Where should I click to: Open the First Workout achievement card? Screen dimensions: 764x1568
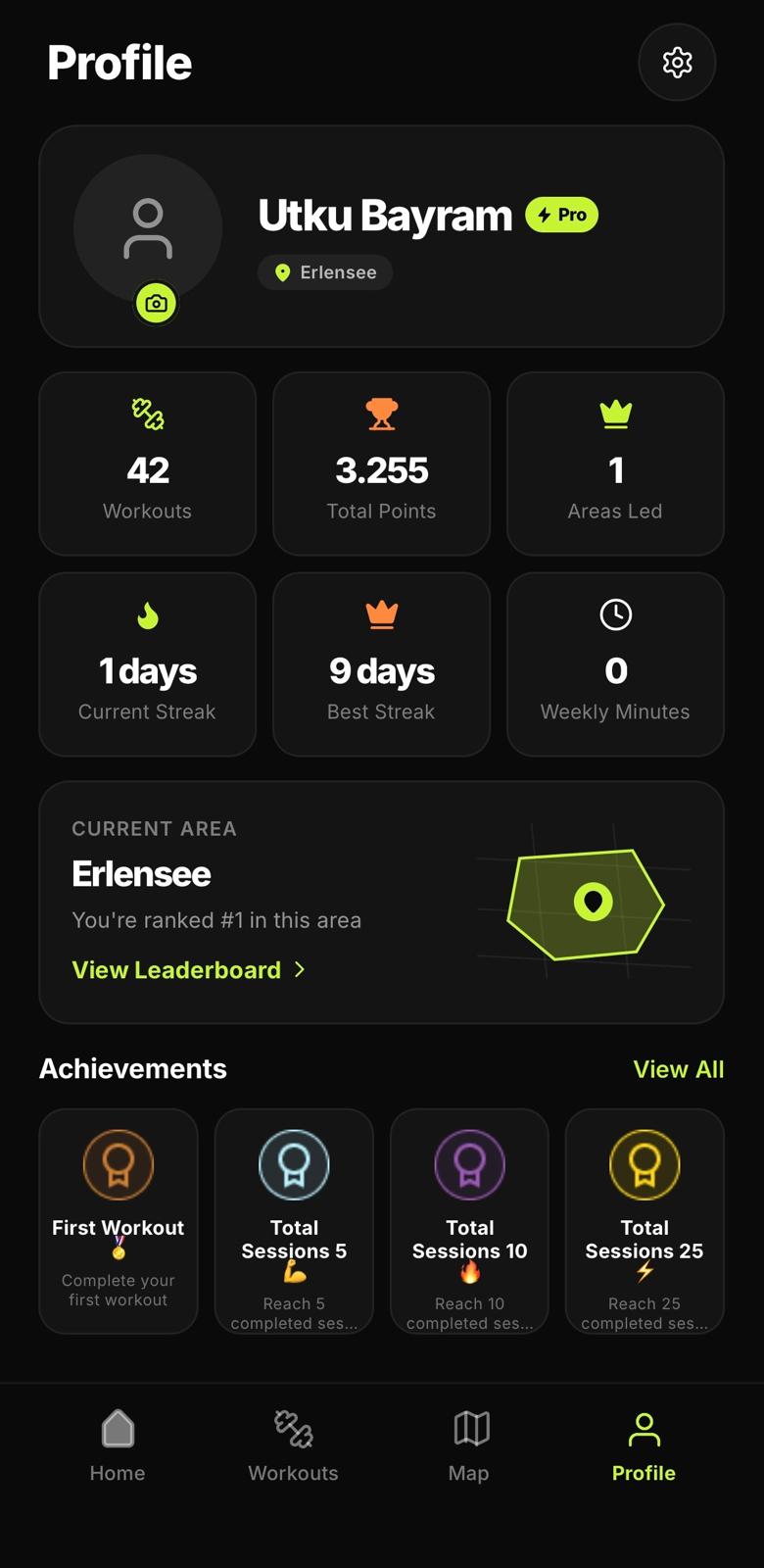[119, 1221]
